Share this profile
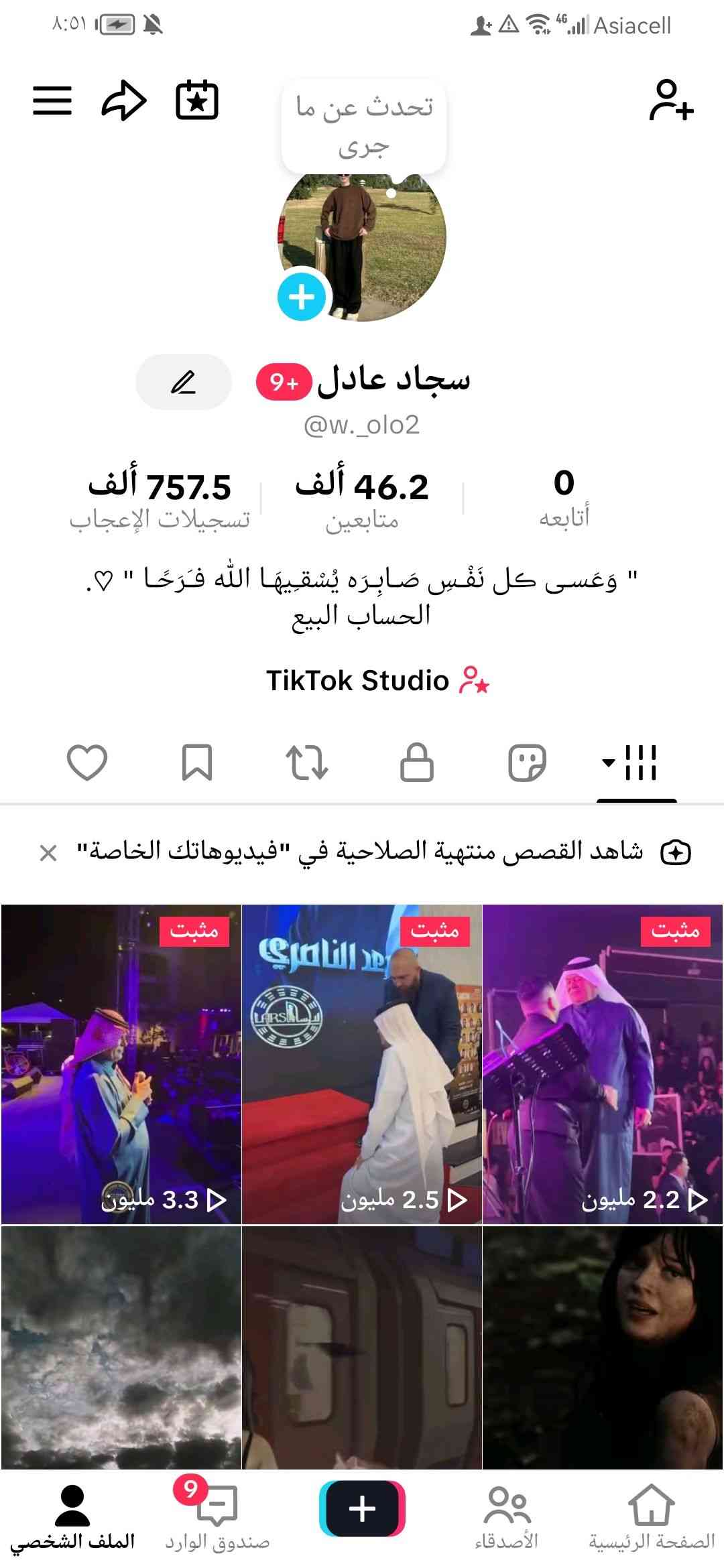The width and height of the screenshot is (724, 1568). pos(124,101)
